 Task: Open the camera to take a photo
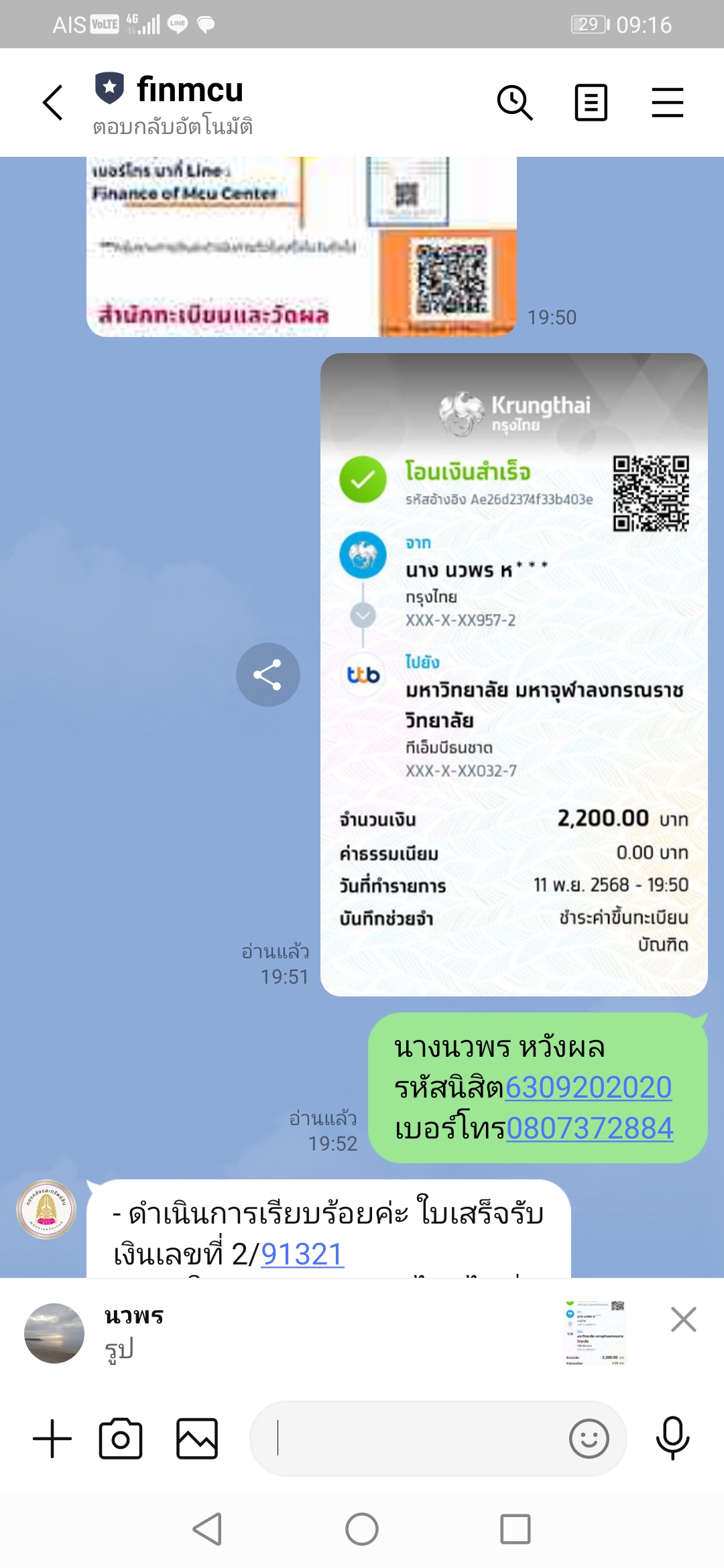[x=121, y=1439]
